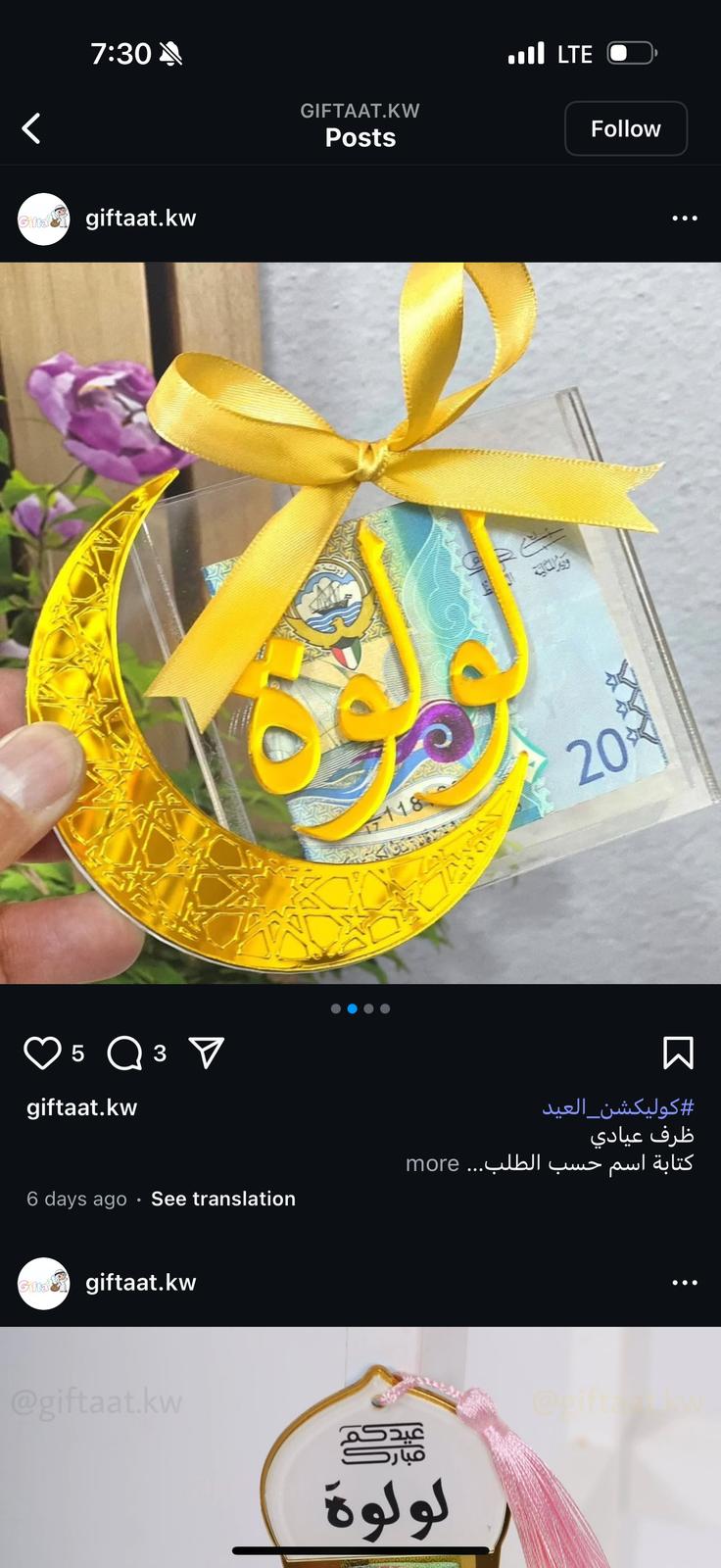The width and height of the screenshot is (721, 1568).
Task: Follow the giftaat.kw account
Action: tap(625, 128)
